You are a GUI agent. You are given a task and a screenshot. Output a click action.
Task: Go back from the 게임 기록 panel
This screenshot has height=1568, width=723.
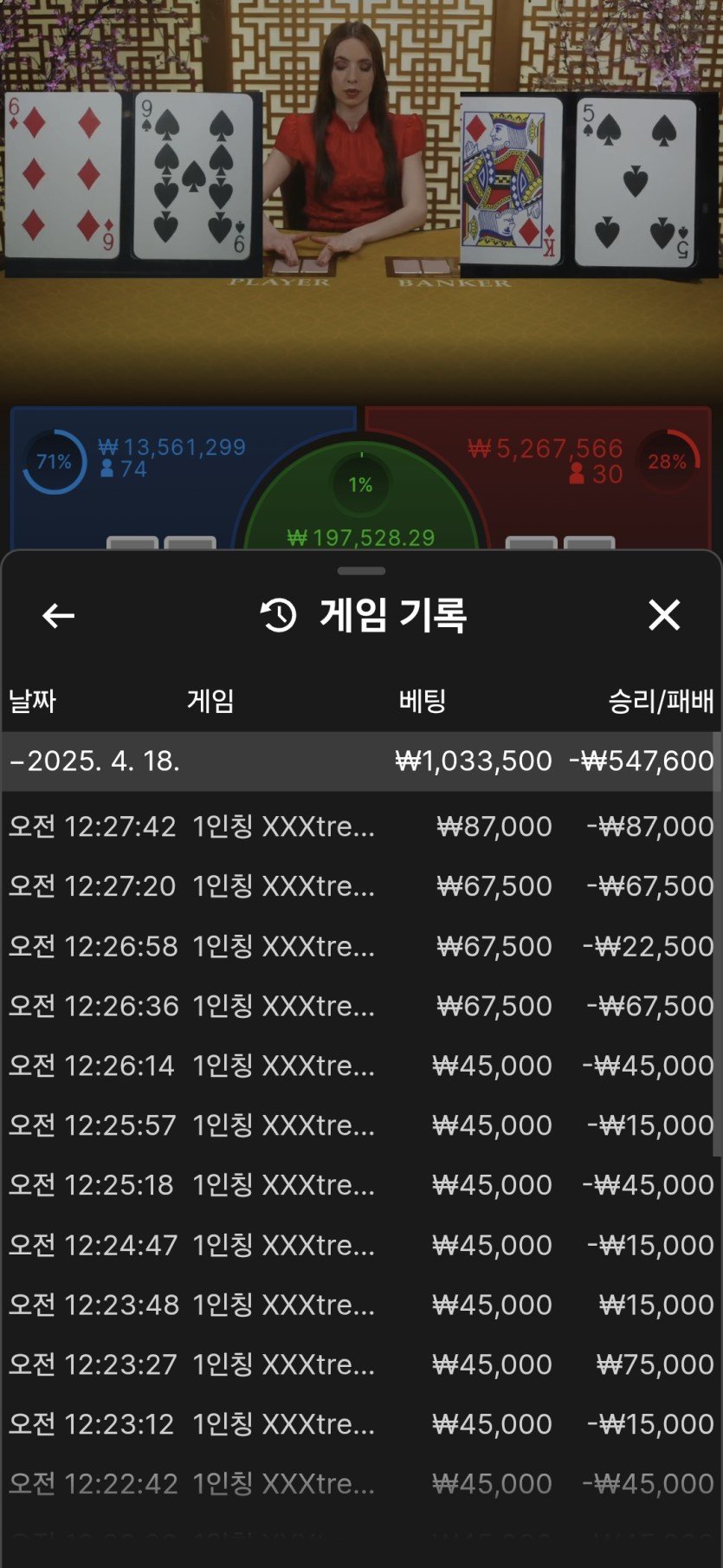(x=58, y=616)
